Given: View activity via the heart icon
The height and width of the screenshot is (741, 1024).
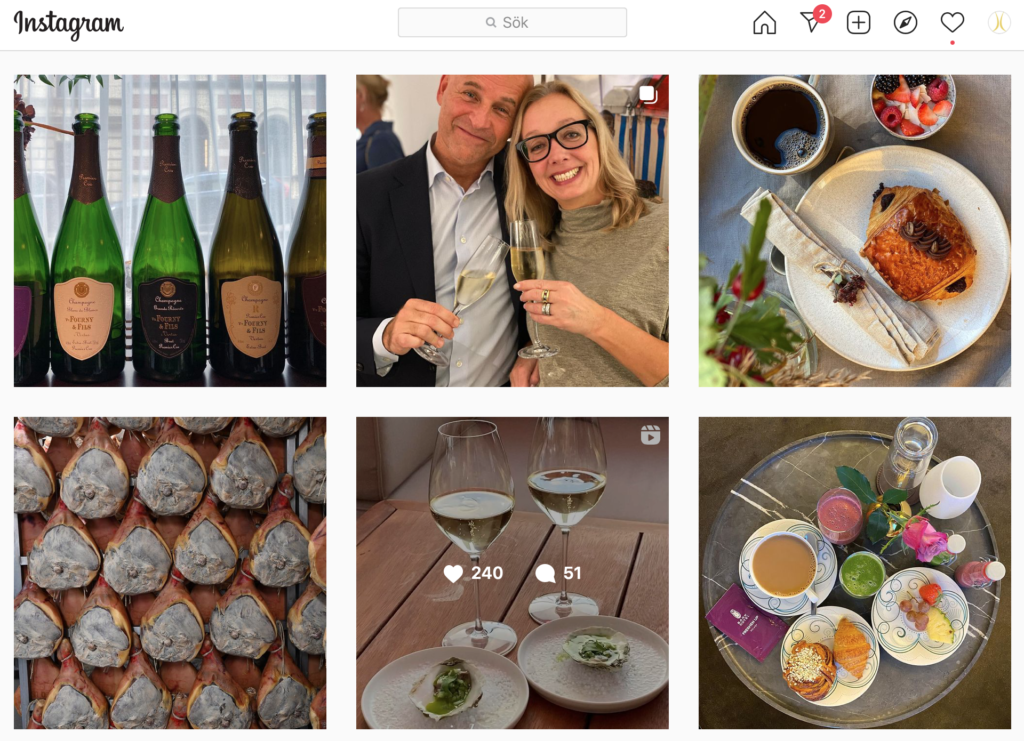Looking at the screenshot, I should 952,23.
